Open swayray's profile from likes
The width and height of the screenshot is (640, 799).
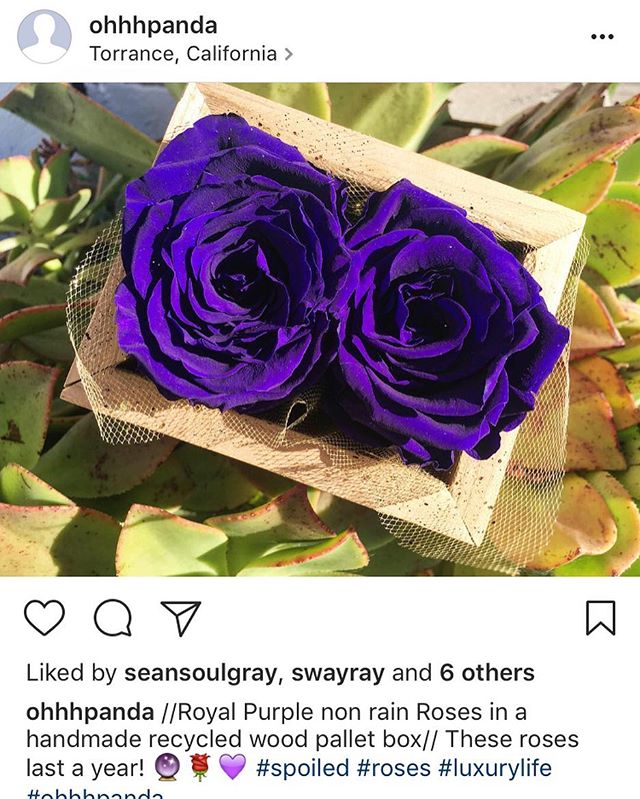coord(329,673)
